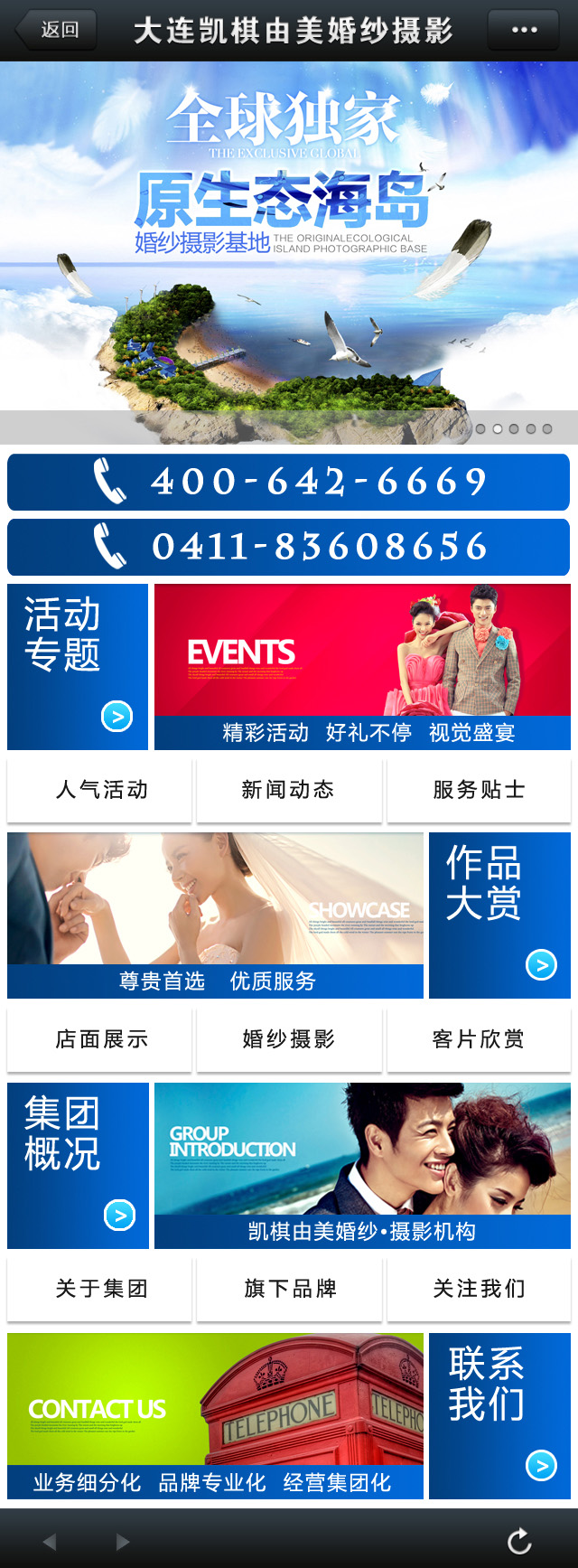View 店面展示
The height and width of the screenshot is (1568, 578).
[100, 1039]
